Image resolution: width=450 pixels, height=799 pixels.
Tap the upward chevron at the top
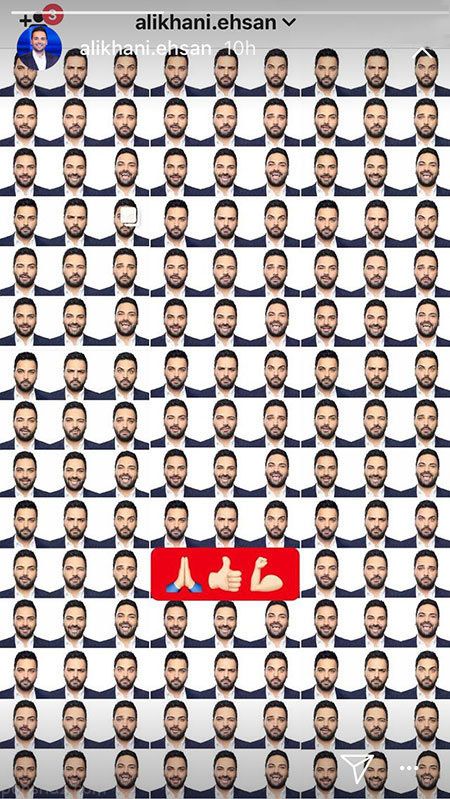(x=422, y=52)
